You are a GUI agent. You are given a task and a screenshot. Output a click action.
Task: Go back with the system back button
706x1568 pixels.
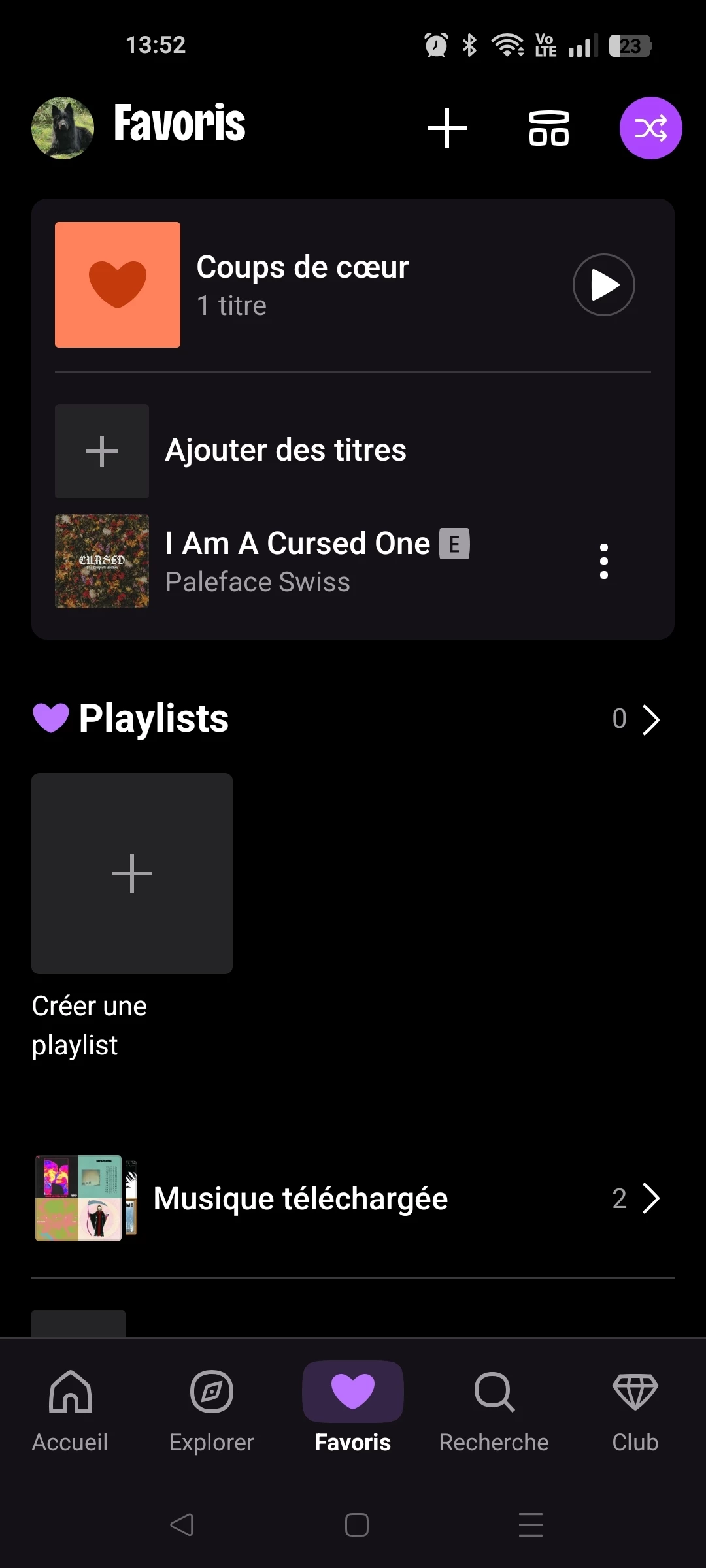[181, 1525]
